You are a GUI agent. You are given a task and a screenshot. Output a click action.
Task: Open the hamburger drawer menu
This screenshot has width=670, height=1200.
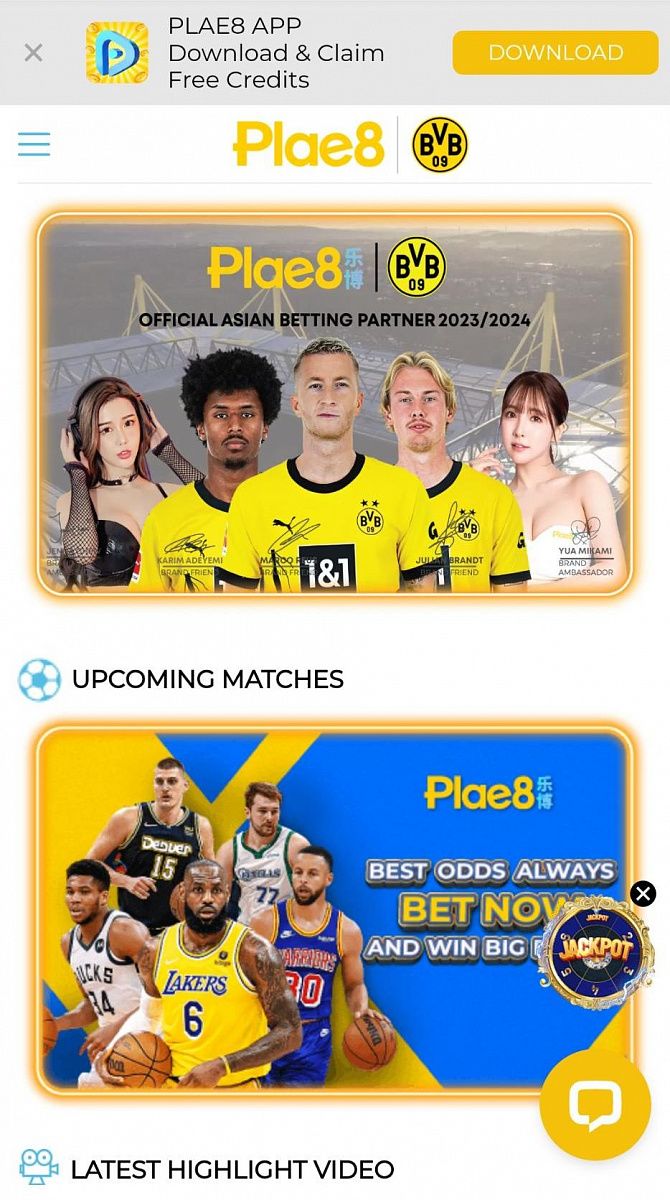pyautogui.click(x=34, y=145)
